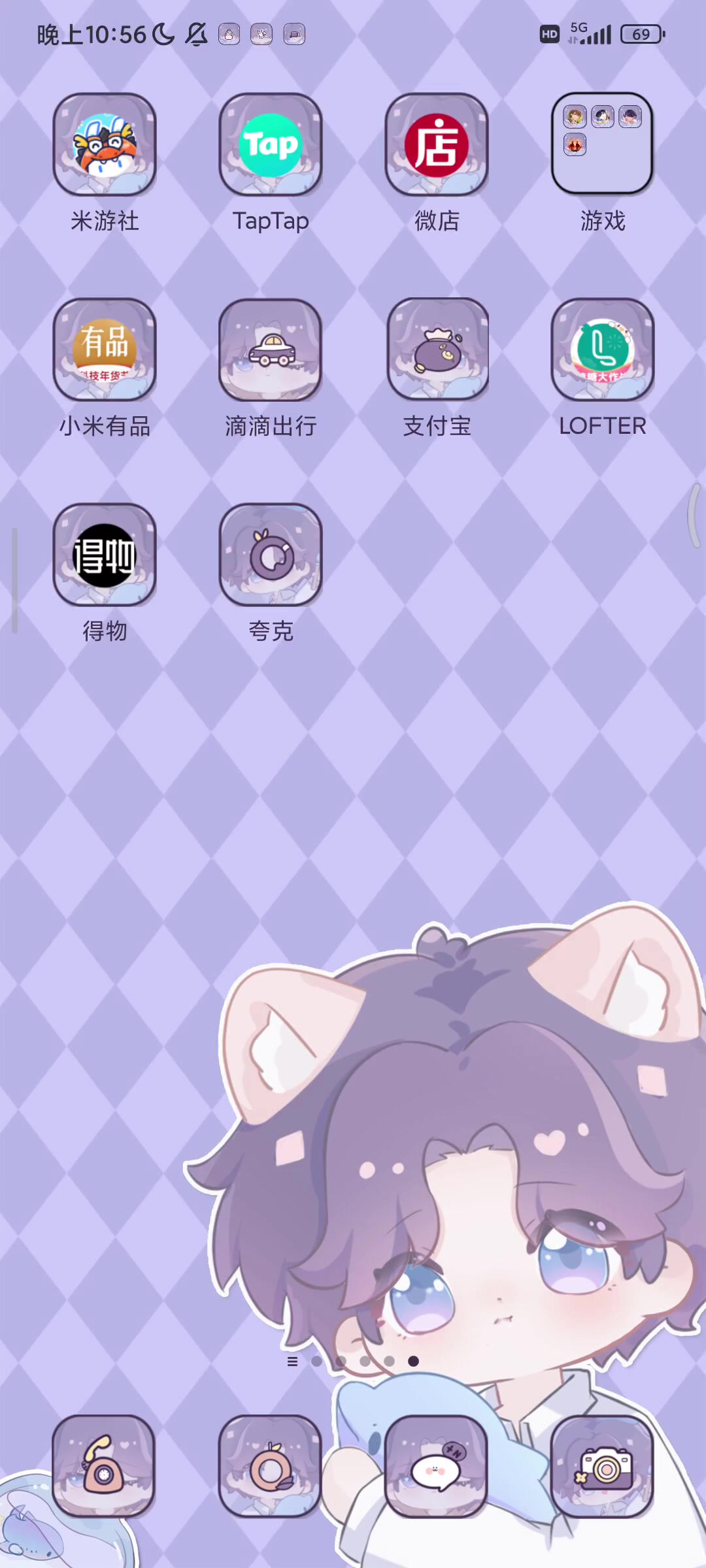The height and width of the screenshot is (1568, 706).
Task: Open the 游戏 folder
Action: (x=602, y=144)
